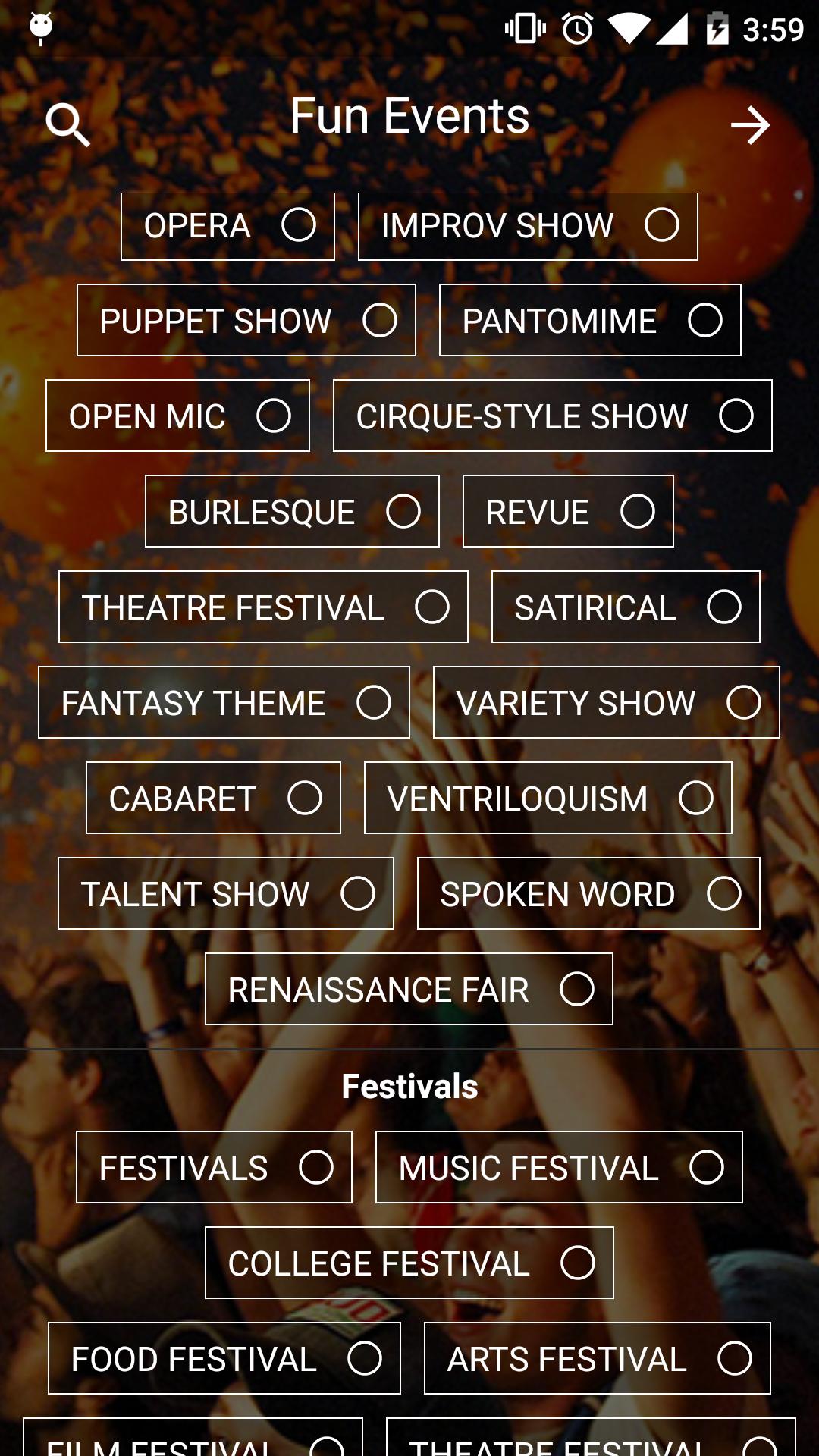The height and width of the screenshot is (1456, 819).
Task: Choose Talent Show
Action: click(x=226, y=894)
